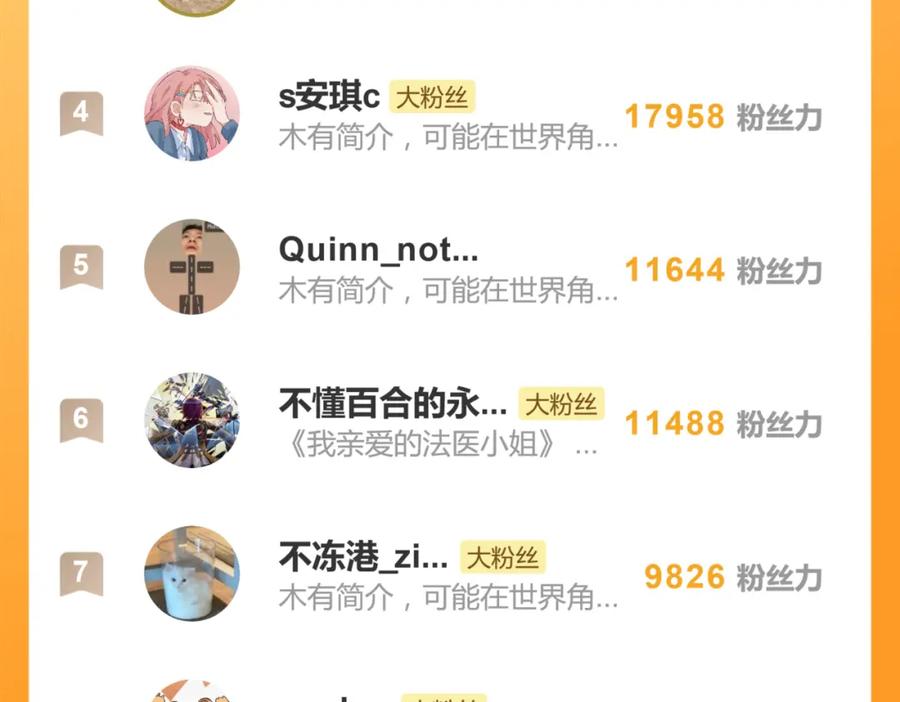900x702 pixels.
Task: View the white cat avatar of 不冻港_zi...
Action: point(192,573)
